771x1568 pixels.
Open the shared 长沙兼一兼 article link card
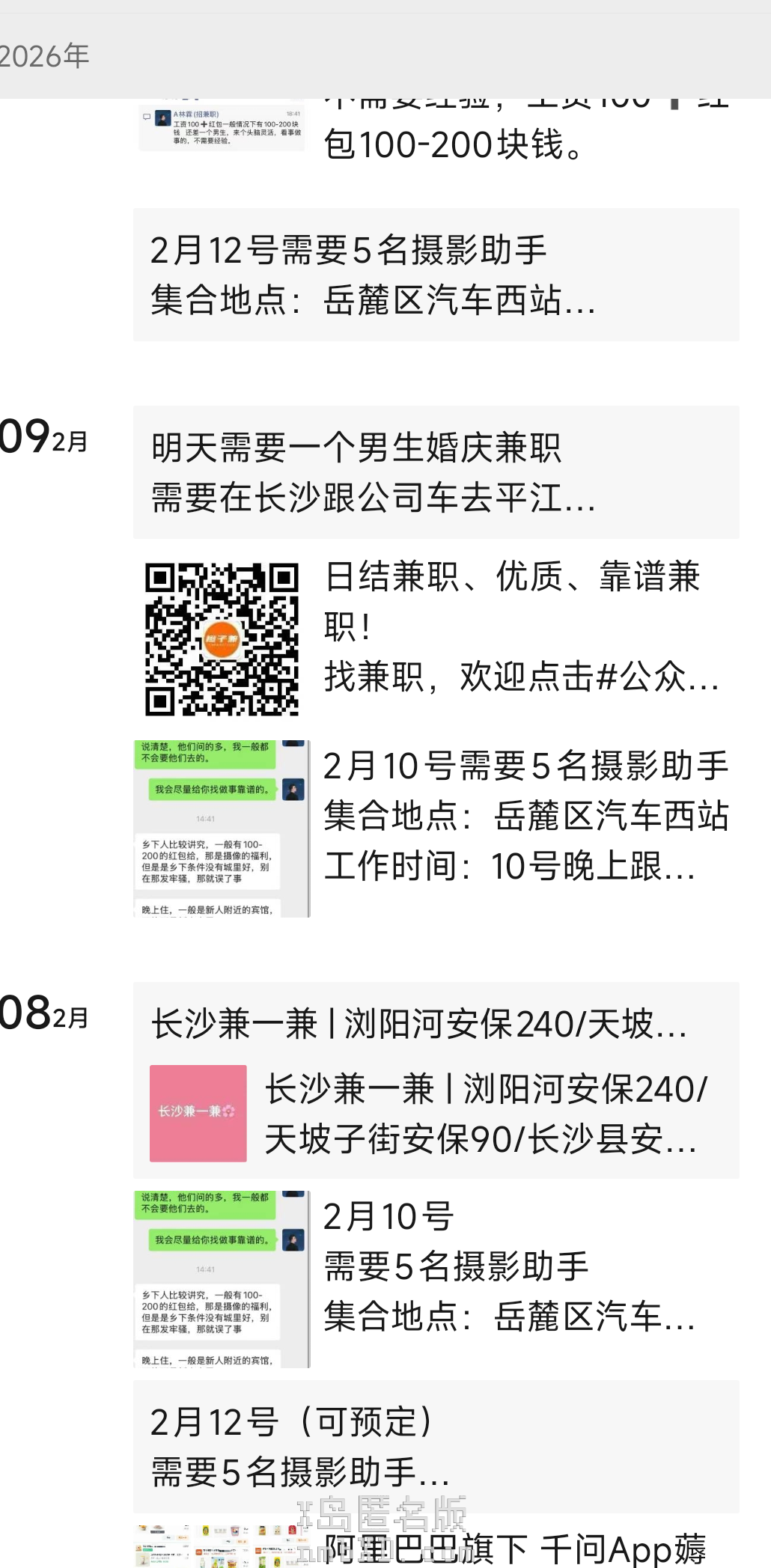(x=436, y=1113)
